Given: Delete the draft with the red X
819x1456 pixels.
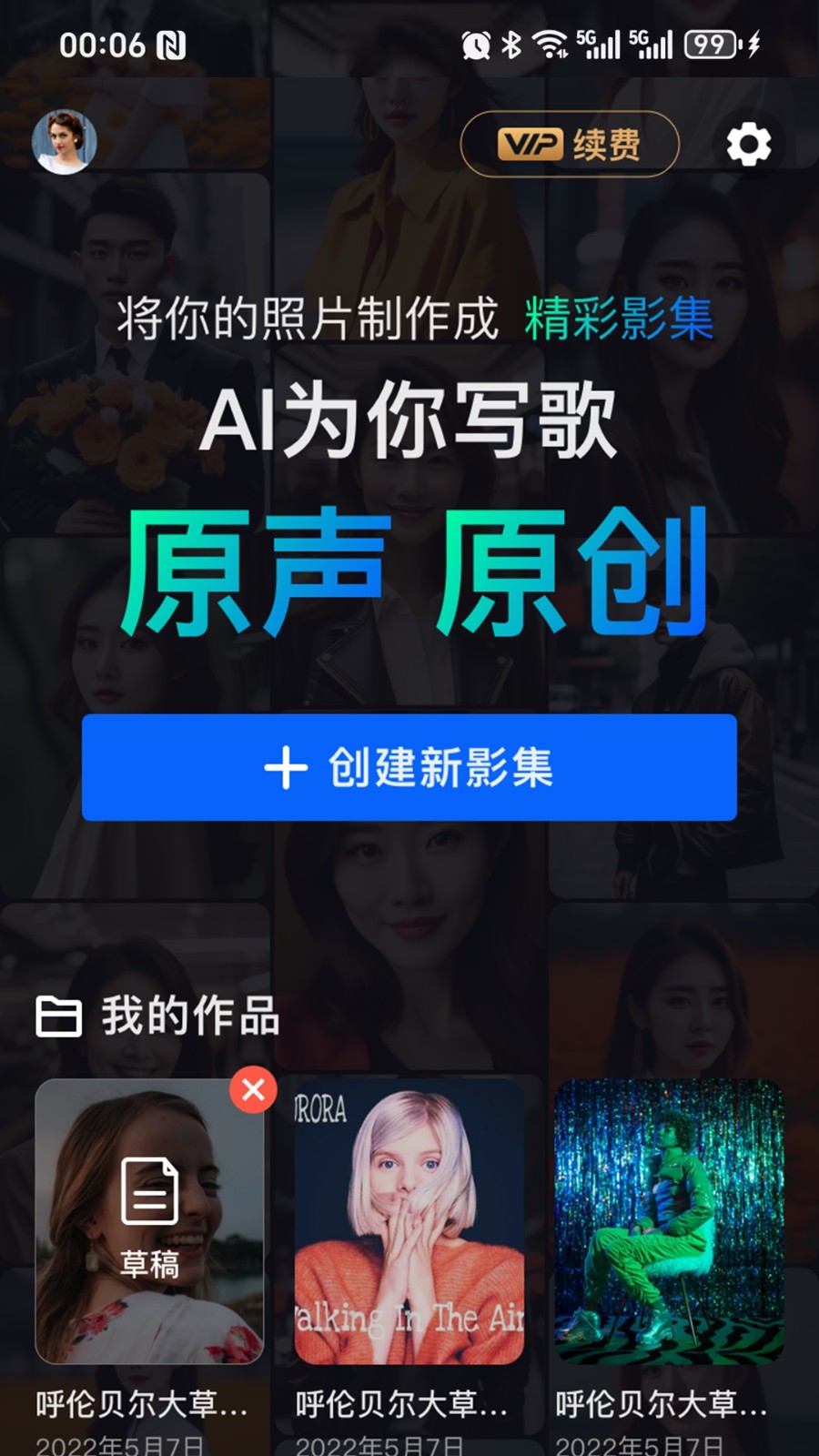Looking at the screenshot, I should click(x=253, y=1088).
